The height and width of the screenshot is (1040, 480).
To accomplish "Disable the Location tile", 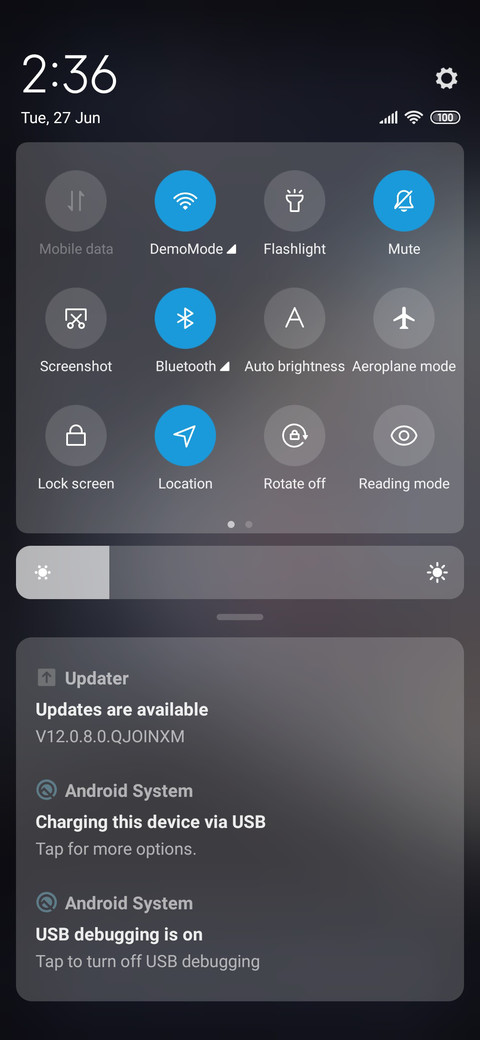I will point(185,436).
